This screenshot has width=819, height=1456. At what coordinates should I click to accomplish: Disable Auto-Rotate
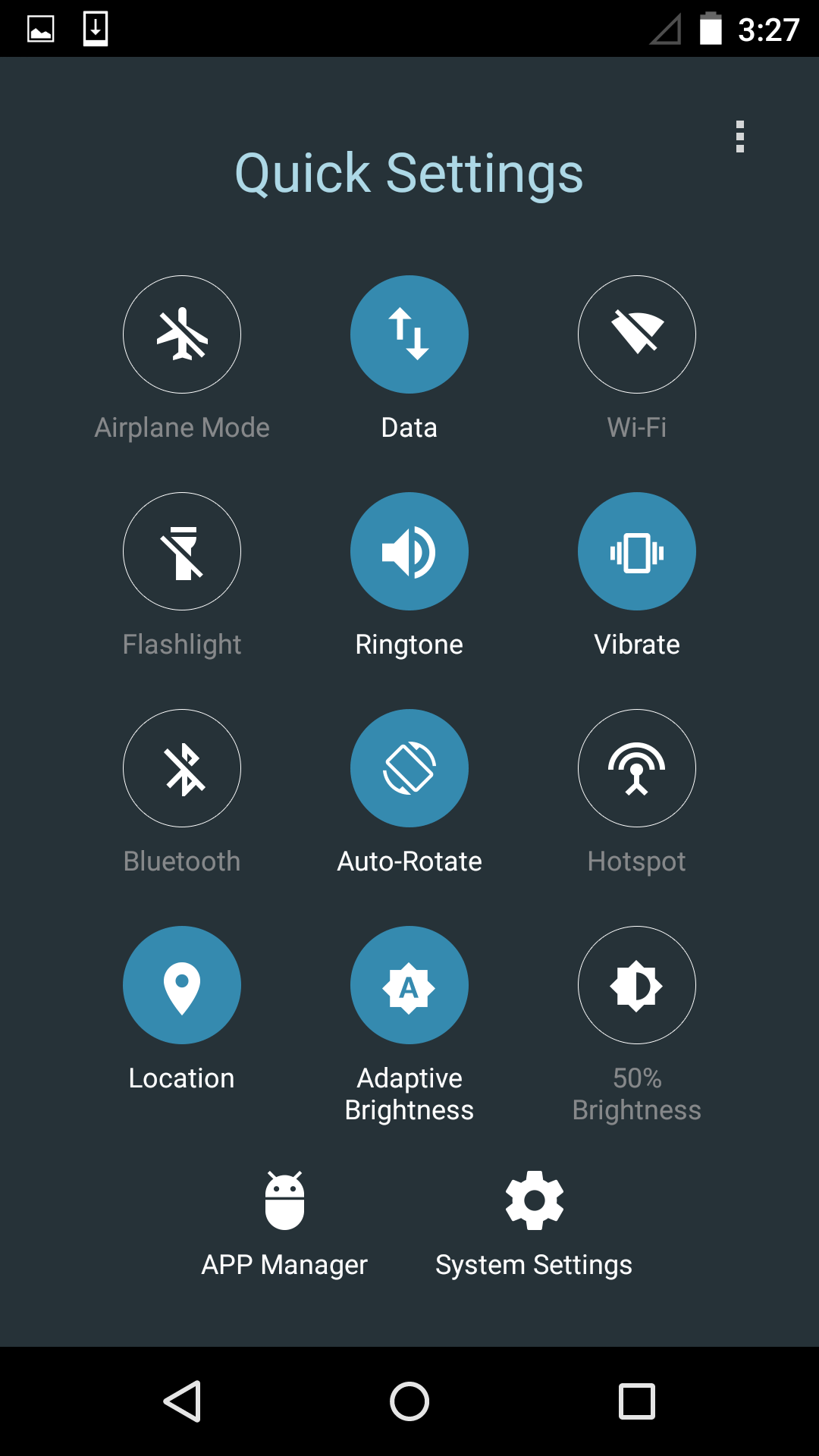(x=409, y=768)
